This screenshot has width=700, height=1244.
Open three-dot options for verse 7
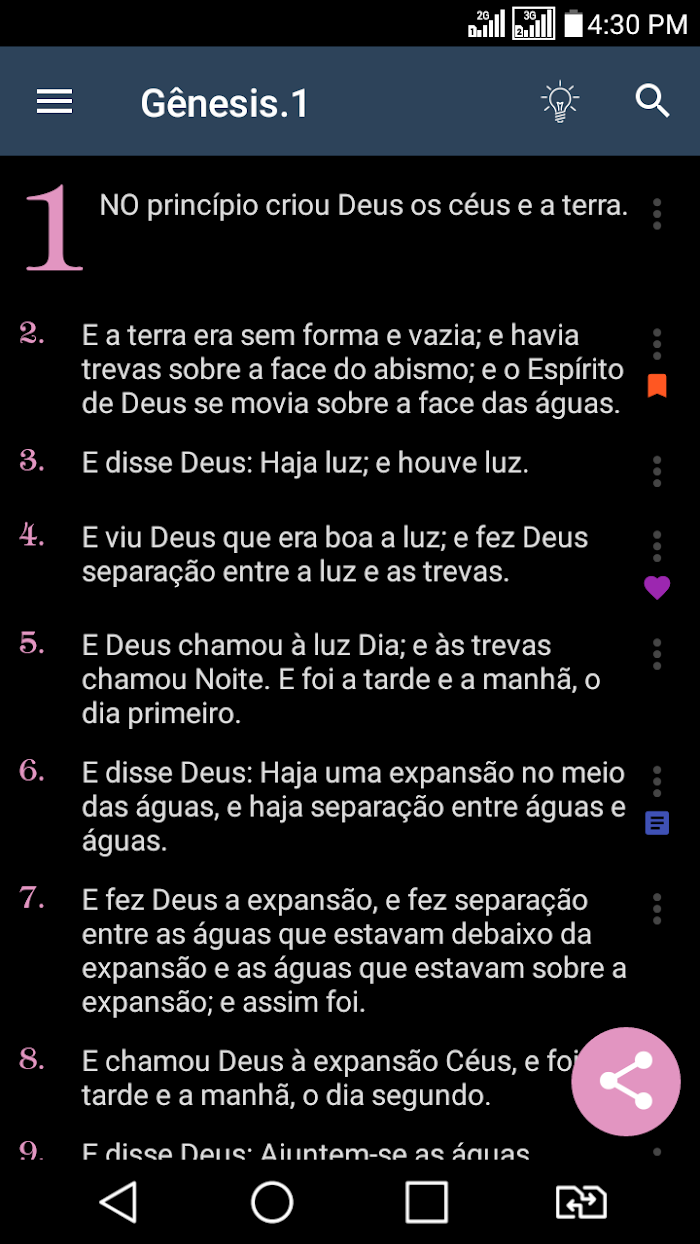[x=657, y=909]
